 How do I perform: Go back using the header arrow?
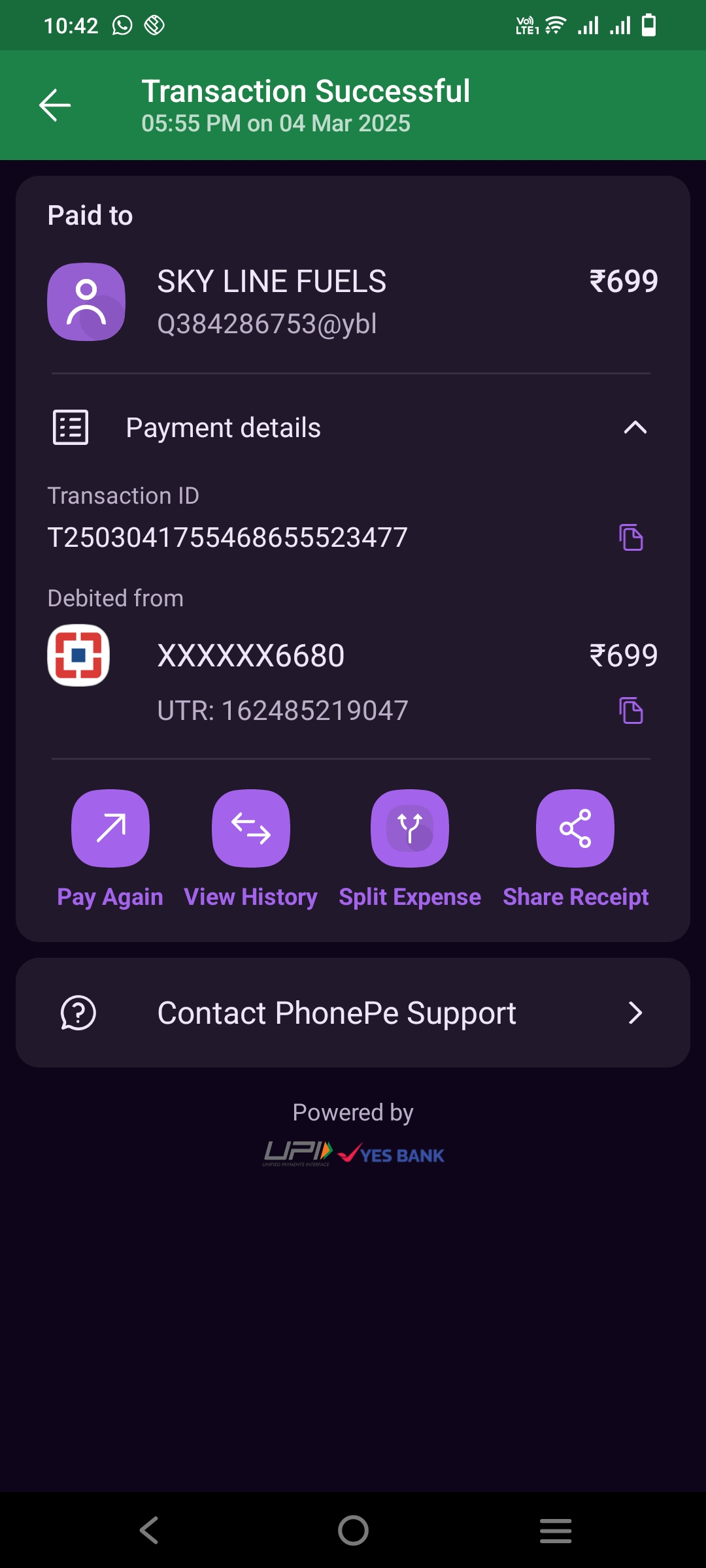(55, 105)
